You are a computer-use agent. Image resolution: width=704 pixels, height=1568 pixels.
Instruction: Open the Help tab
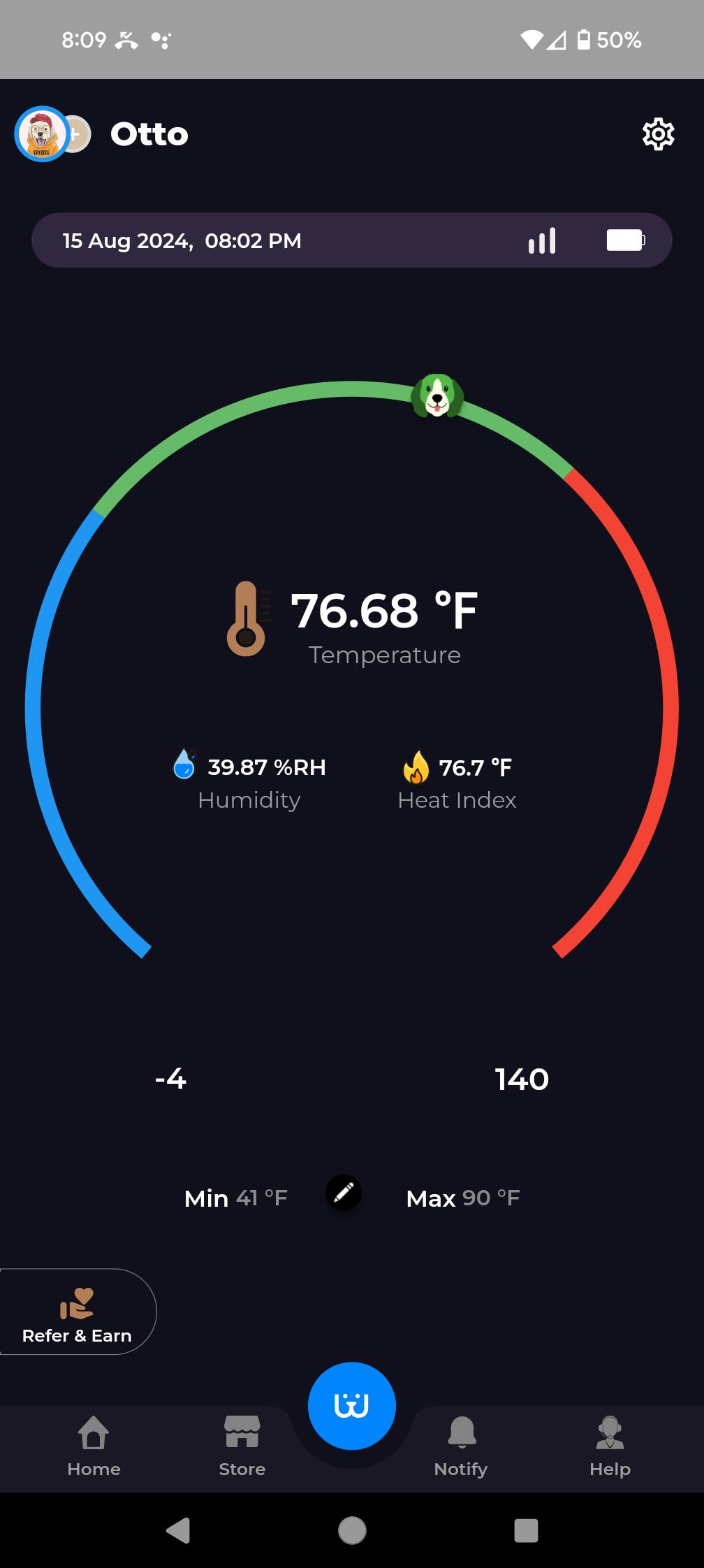click(610, 1445)
